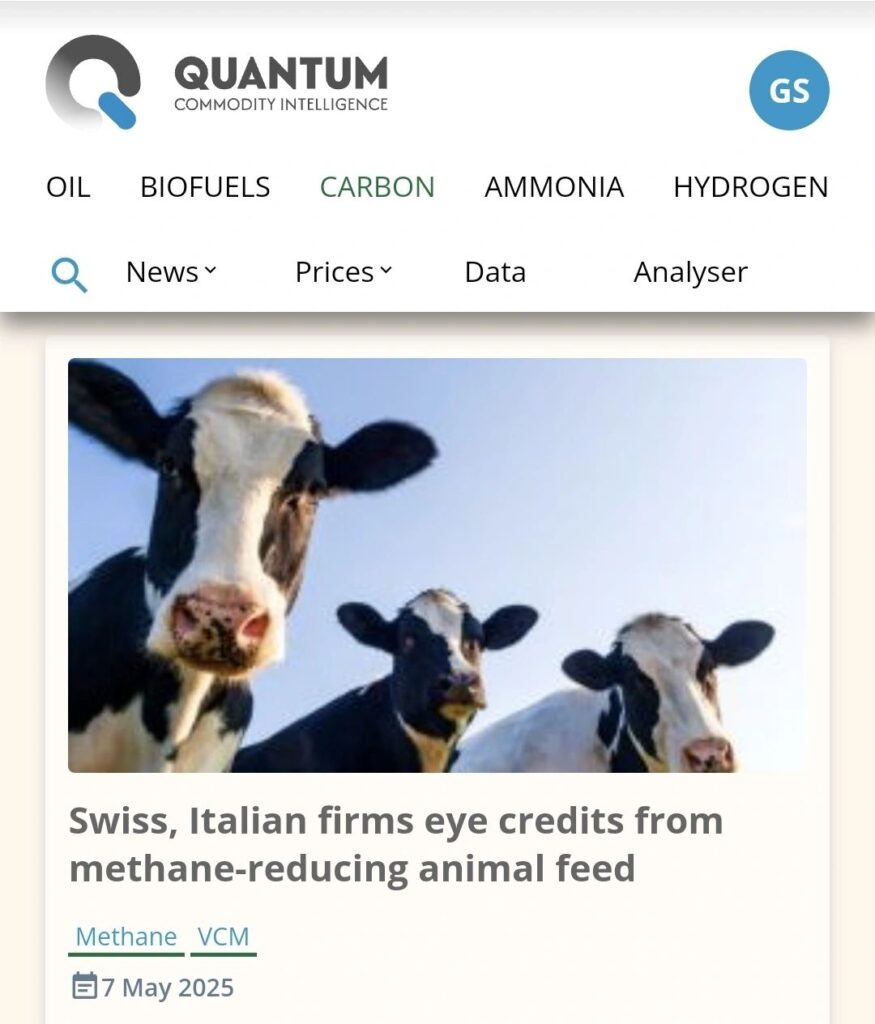Screen dimensions: 875x1024
Task: Open the GS account avatar
Action: (x=788, y=91)
